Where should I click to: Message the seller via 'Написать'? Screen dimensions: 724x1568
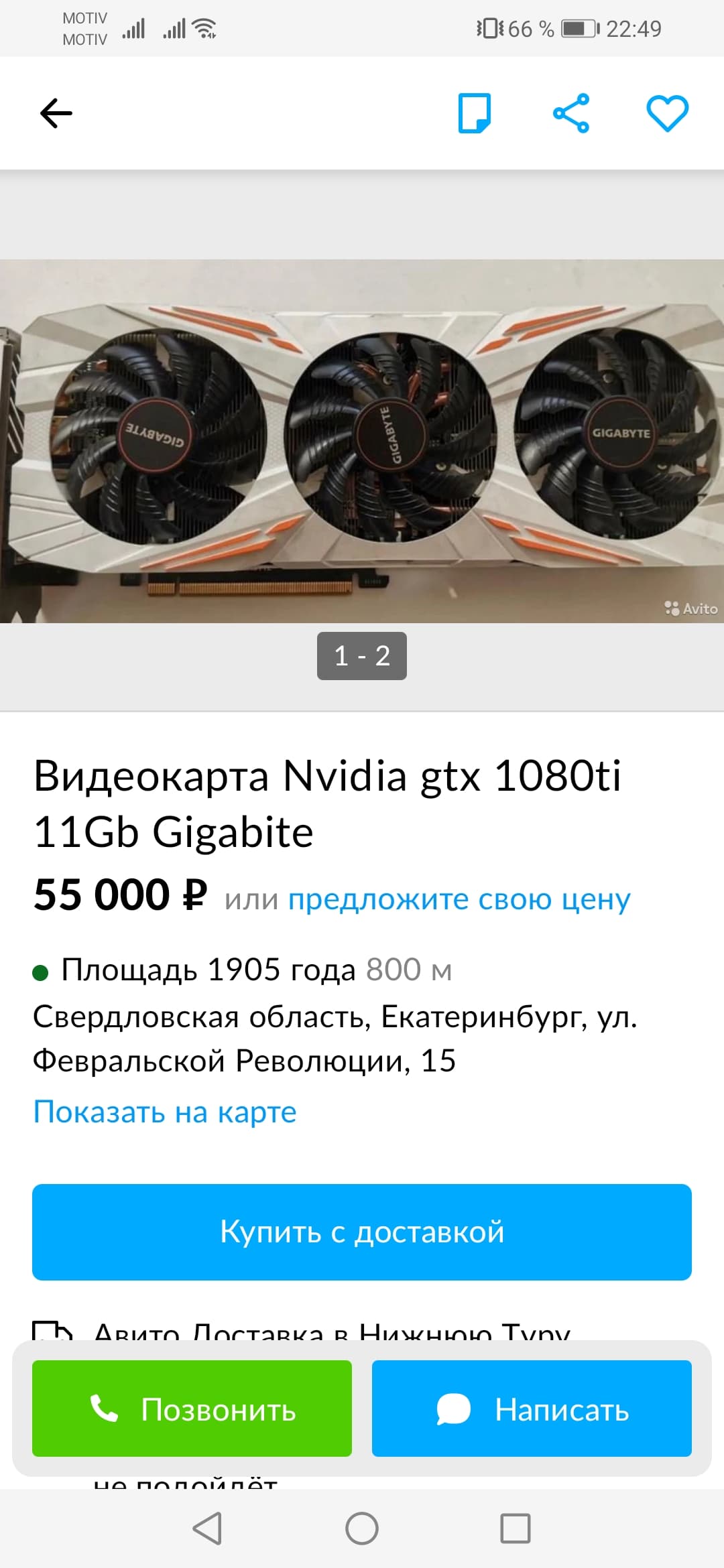[x=532, y=1409]
